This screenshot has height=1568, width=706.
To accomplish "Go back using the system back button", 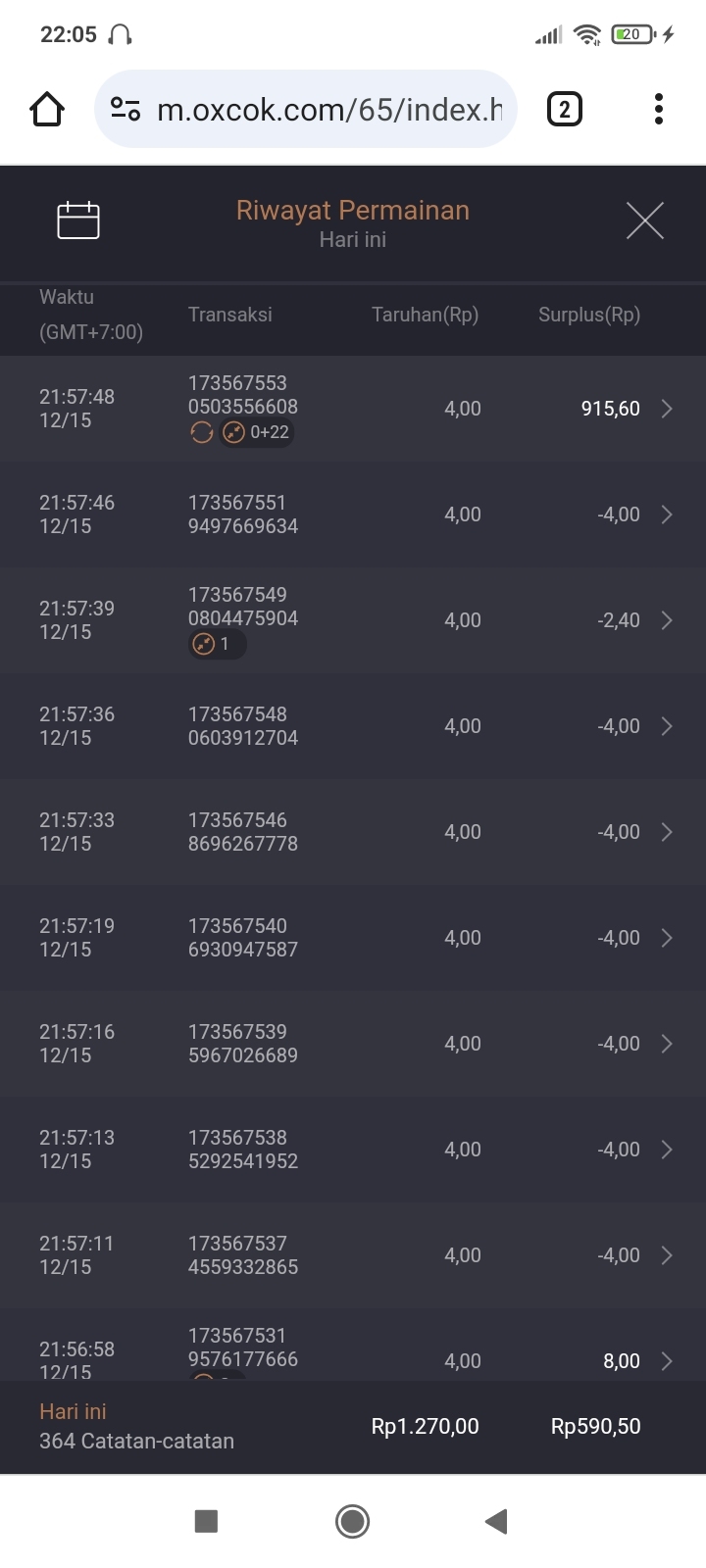I will coord(496,1521).
